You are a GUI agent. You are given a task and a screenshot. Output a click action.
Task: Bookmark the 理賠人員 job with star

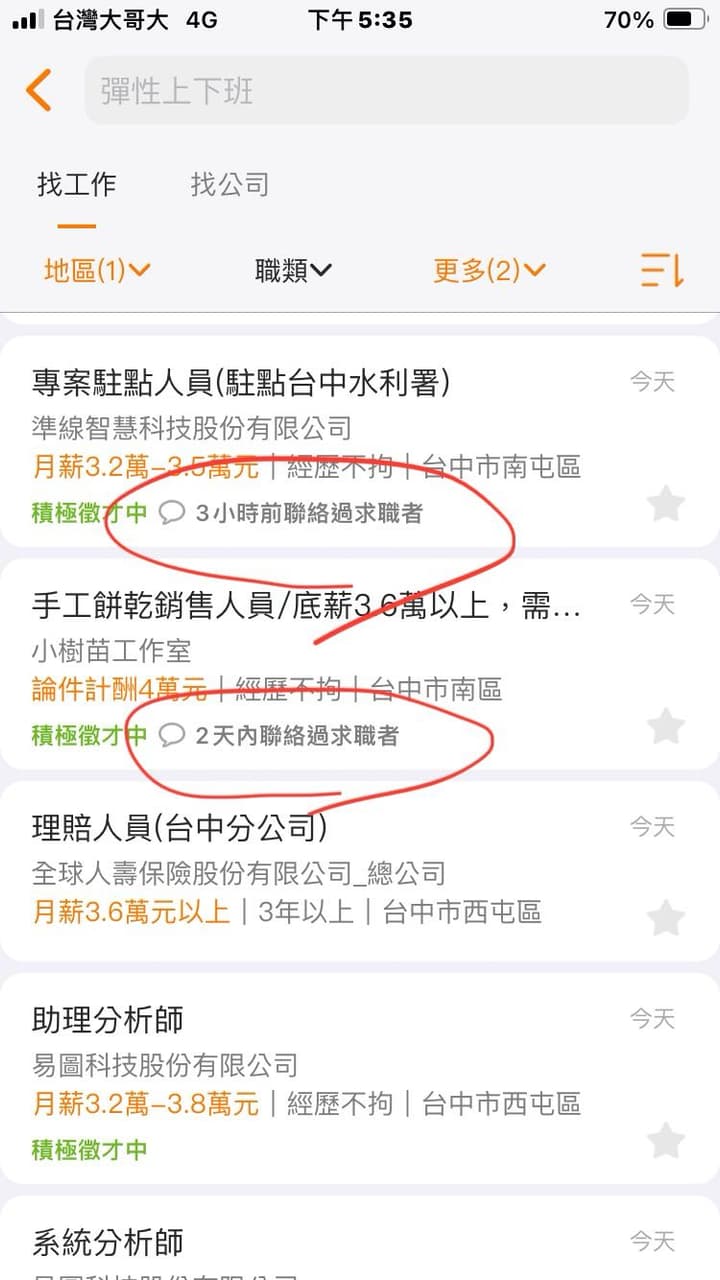click(665, 917)
